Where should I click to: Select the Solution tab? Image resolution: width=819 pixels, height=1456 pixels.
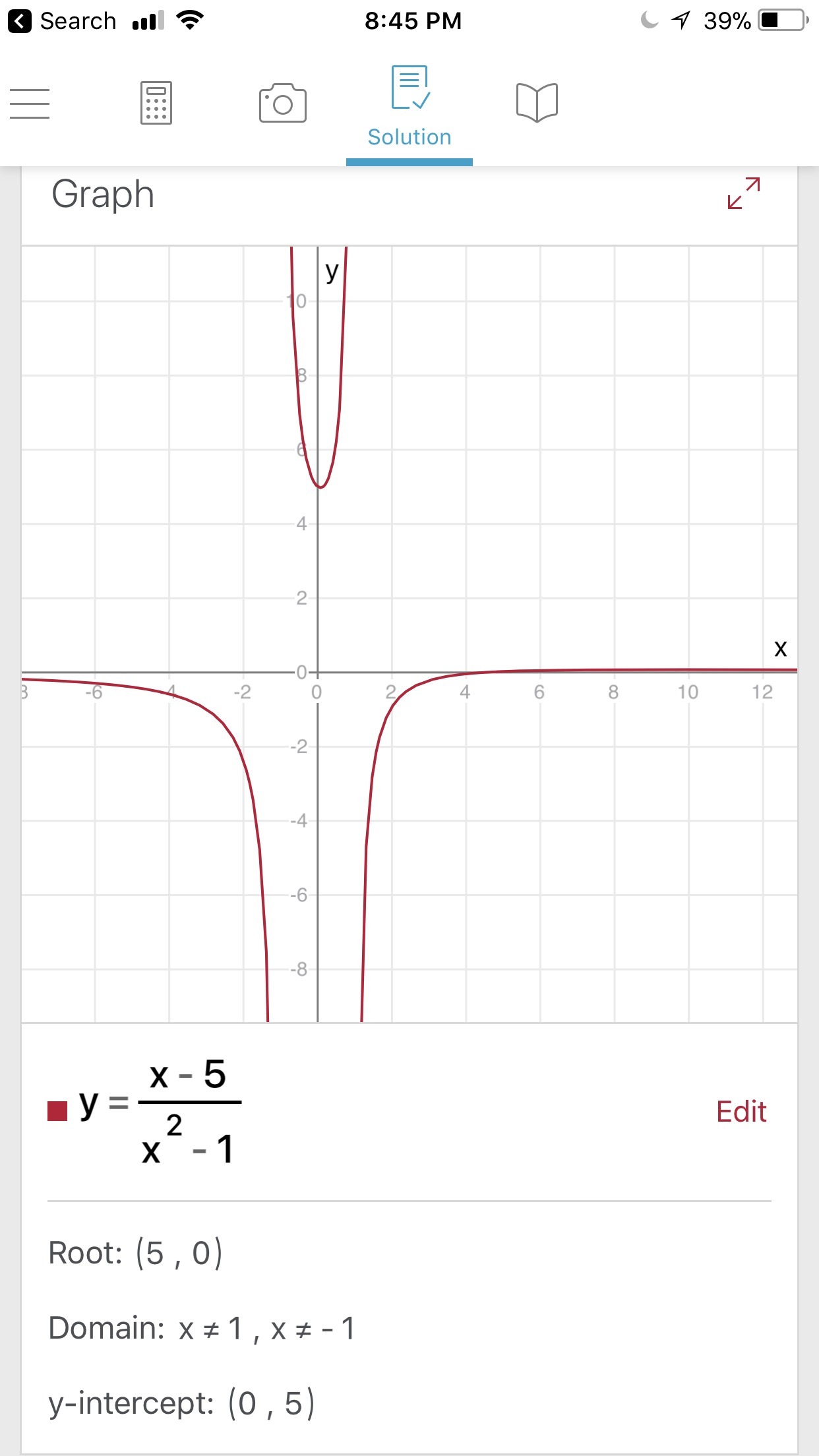(409, 106)
